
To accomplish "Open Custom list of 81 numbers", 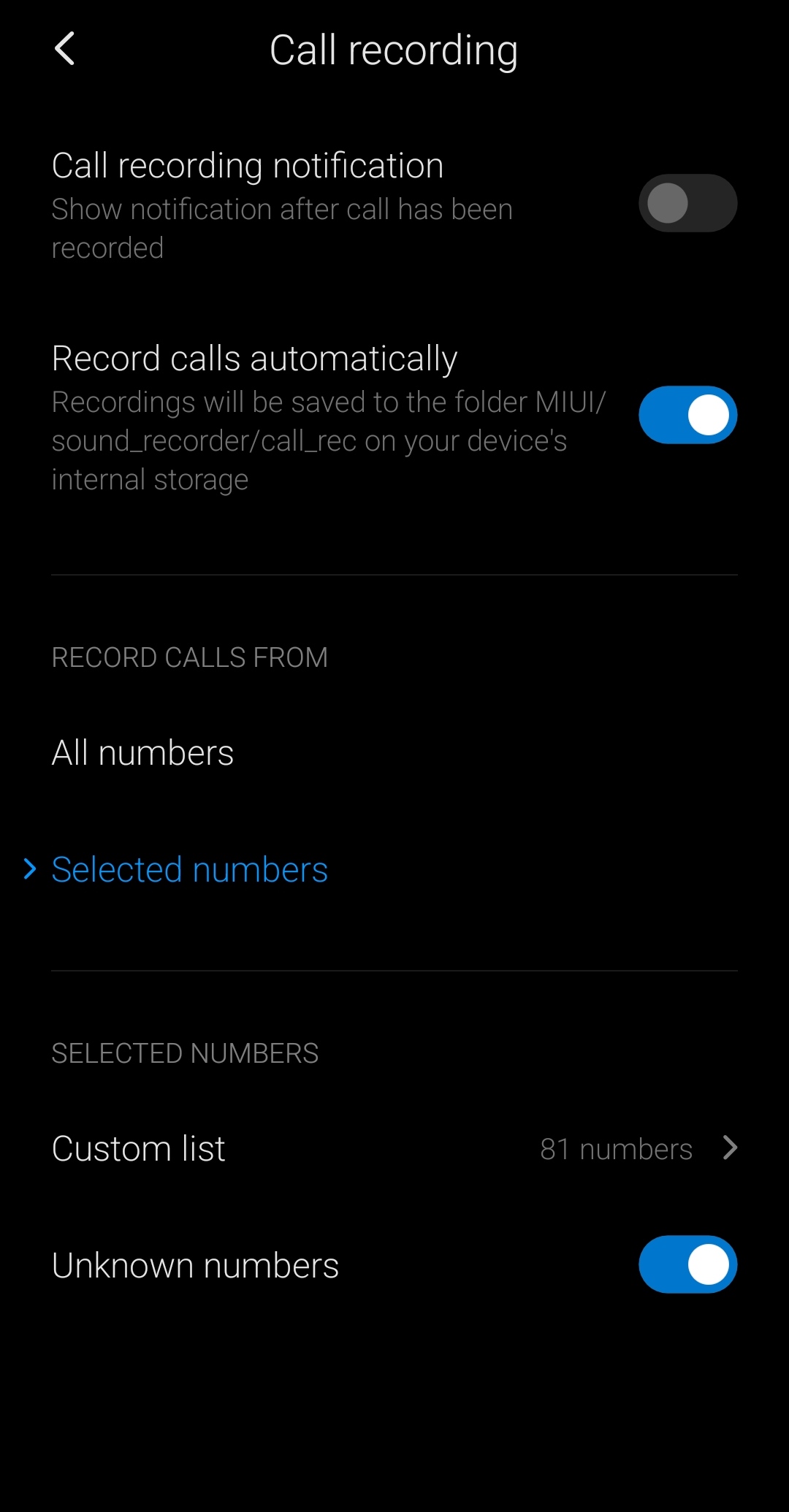I will 394,1148.
